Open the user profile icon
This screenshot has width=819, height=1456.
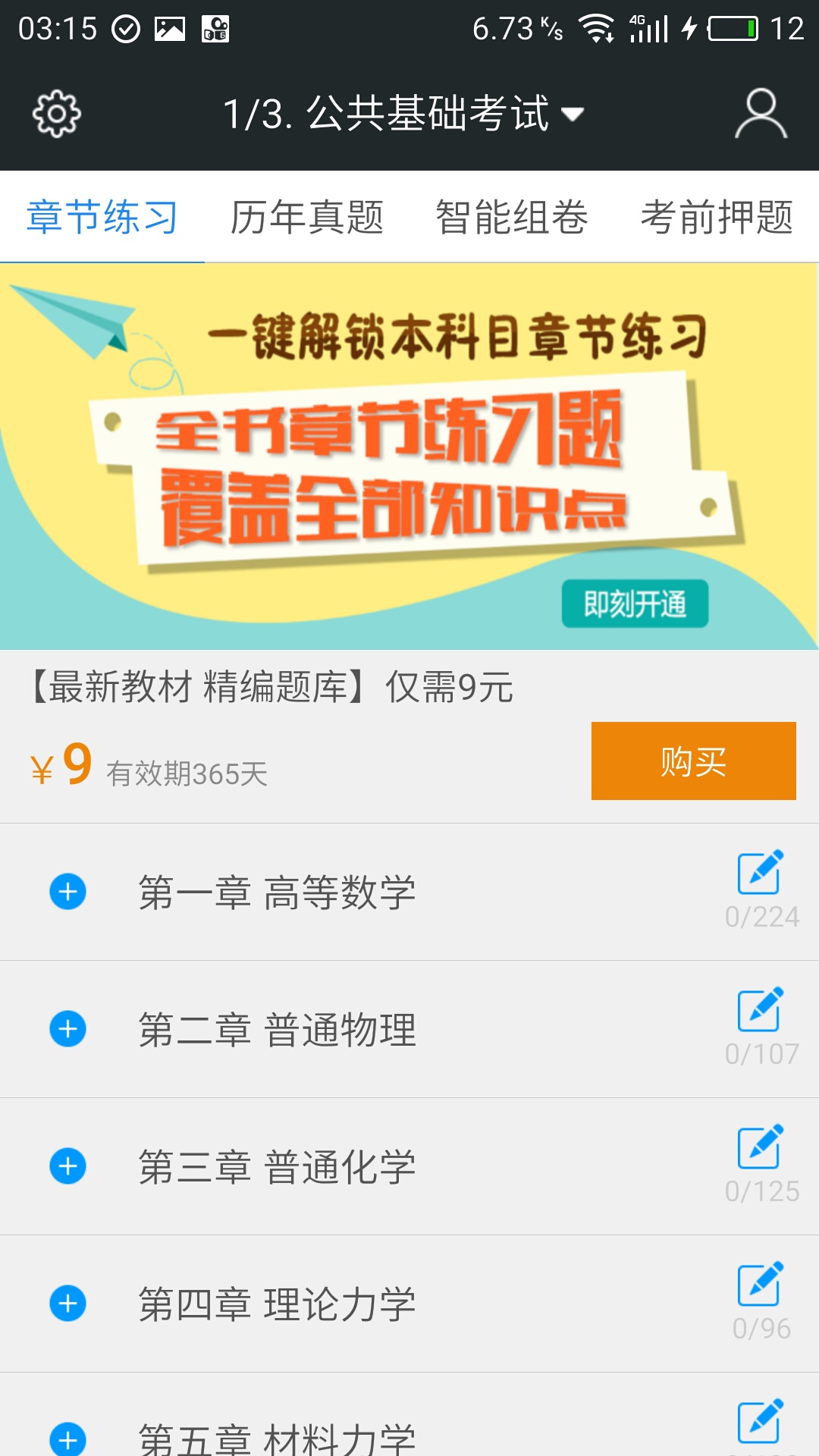[761, 114]
